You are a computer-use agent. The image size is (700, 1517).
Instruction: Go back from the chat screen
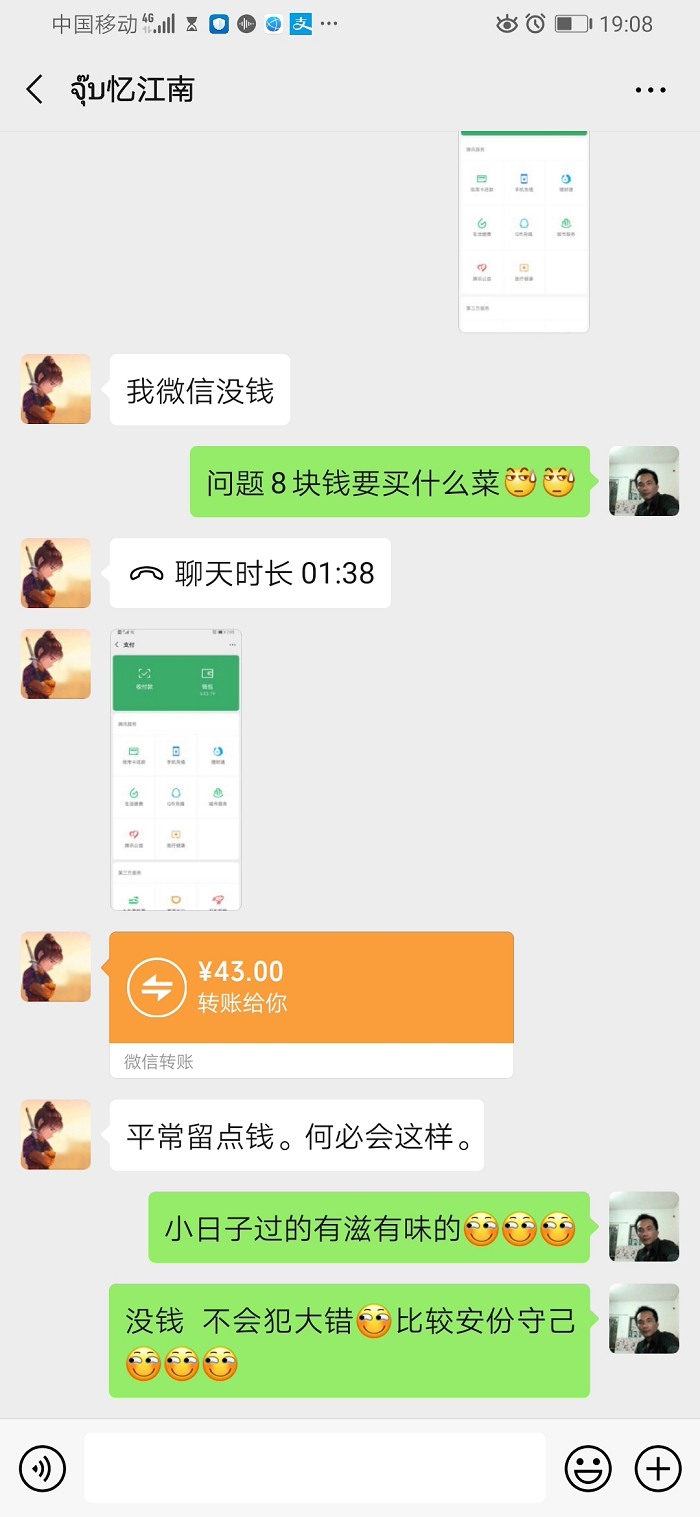click(x=35, y=90)
